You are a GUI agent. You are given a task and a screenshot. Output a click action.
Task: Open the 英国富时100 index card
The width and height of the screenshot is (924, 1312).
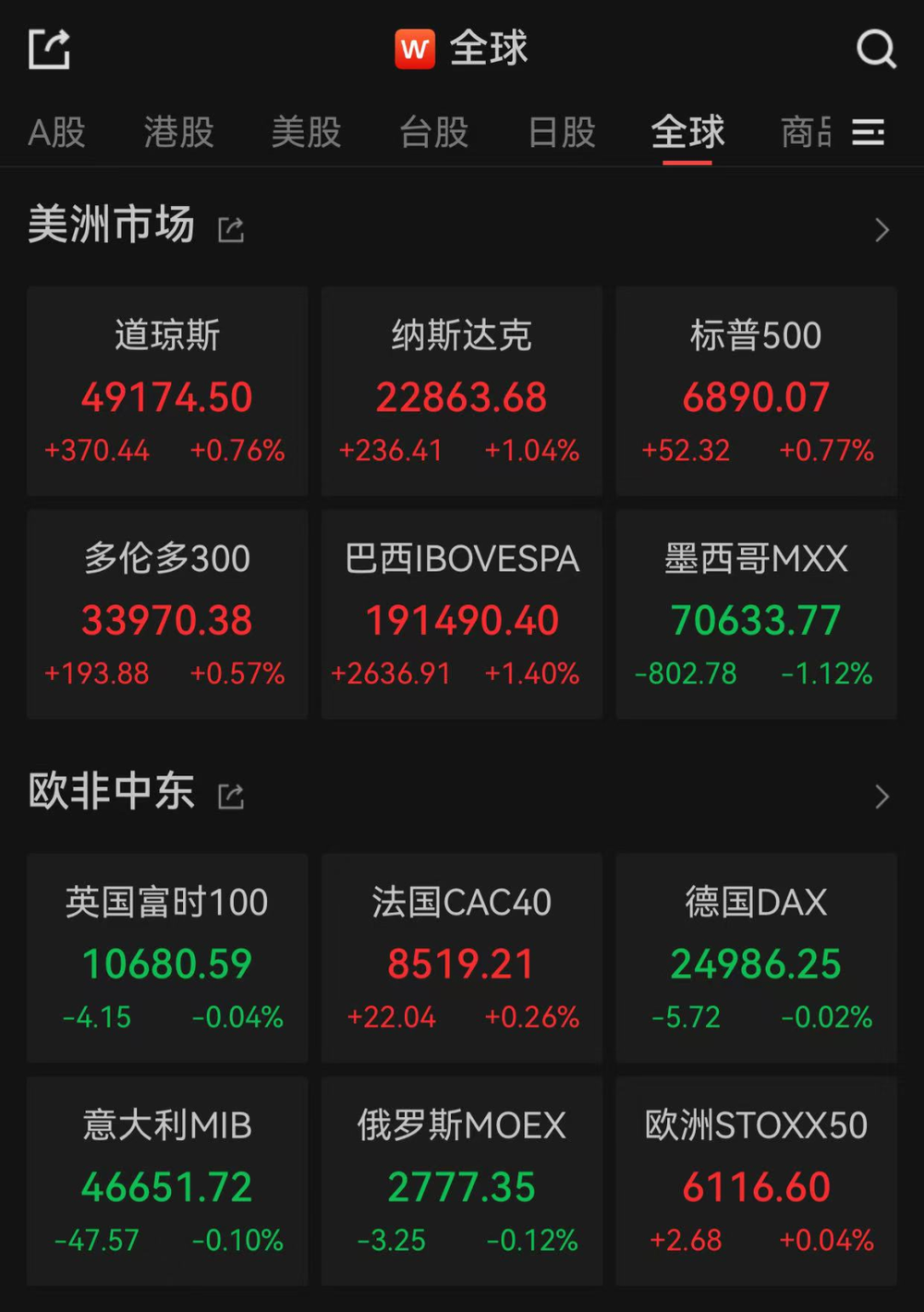click(167, 958)
